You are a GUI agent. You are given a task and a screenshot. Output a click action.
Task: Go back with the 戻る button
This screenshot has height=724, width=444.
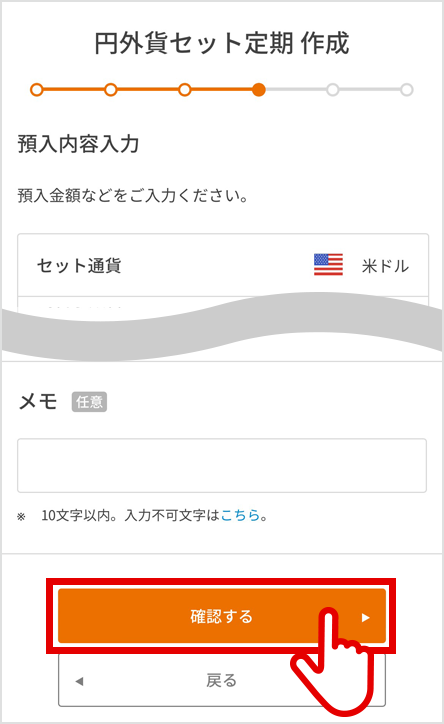tap(222, 680)
